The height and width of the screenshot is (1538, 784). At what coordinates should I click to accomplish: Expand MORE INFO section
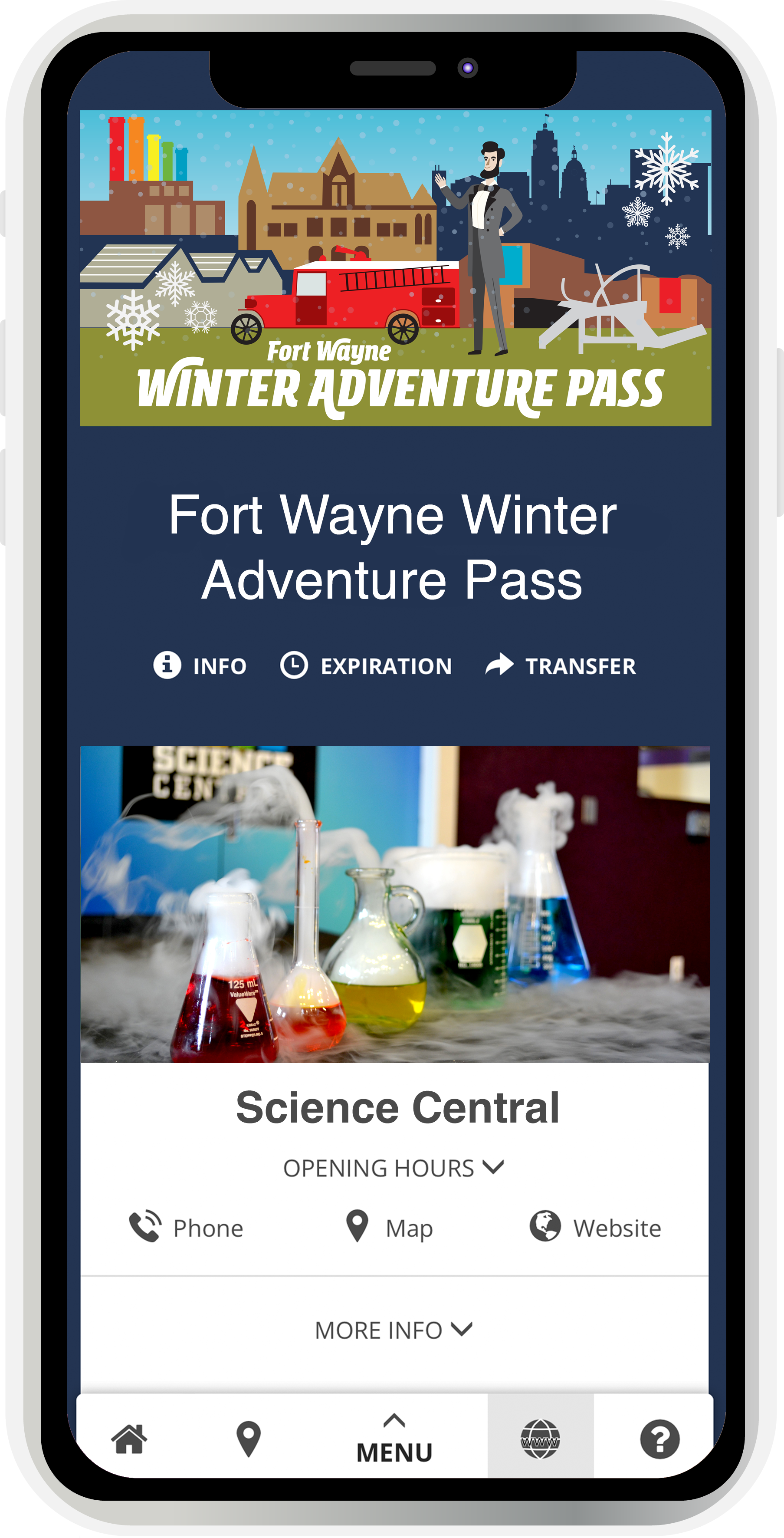point(394,1330)
